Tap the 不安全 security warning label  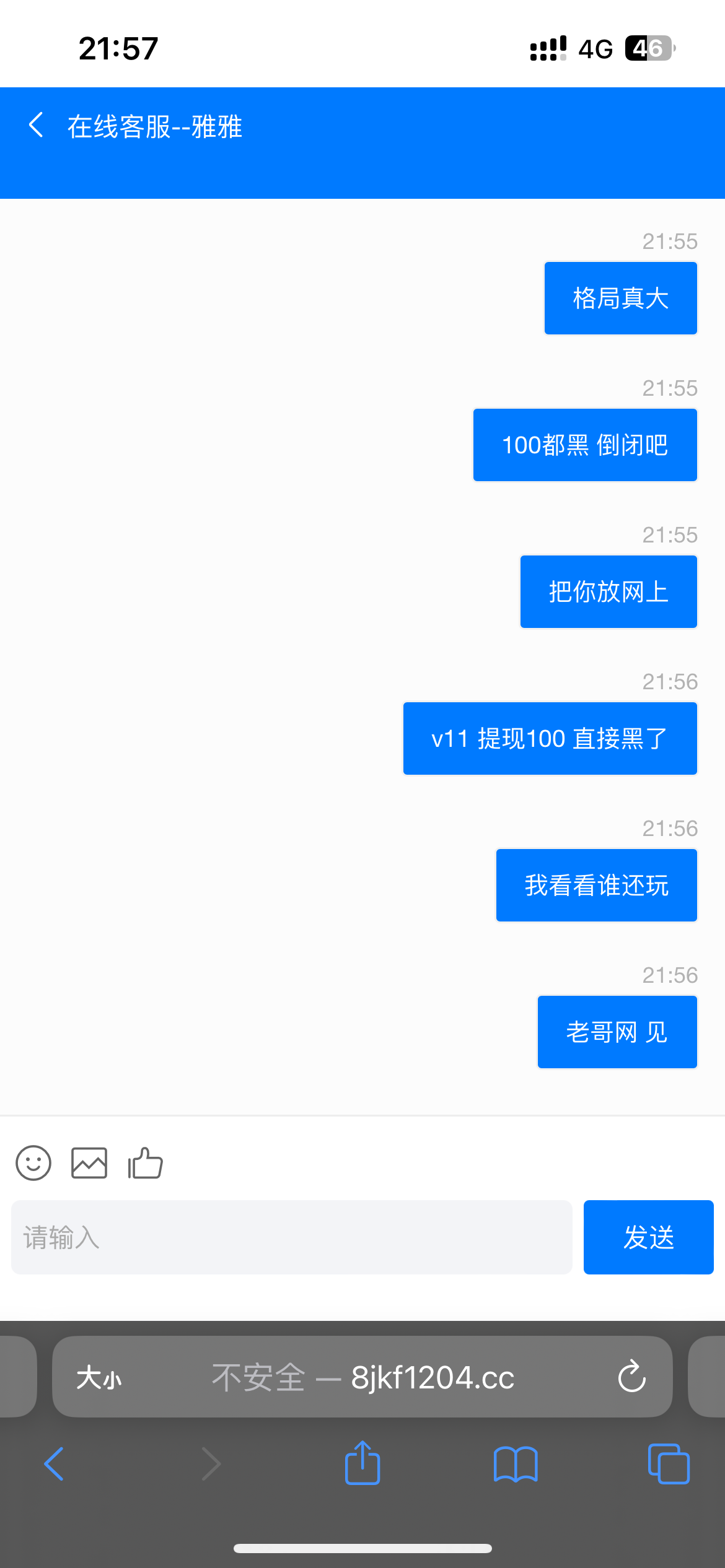(258, 1377)
